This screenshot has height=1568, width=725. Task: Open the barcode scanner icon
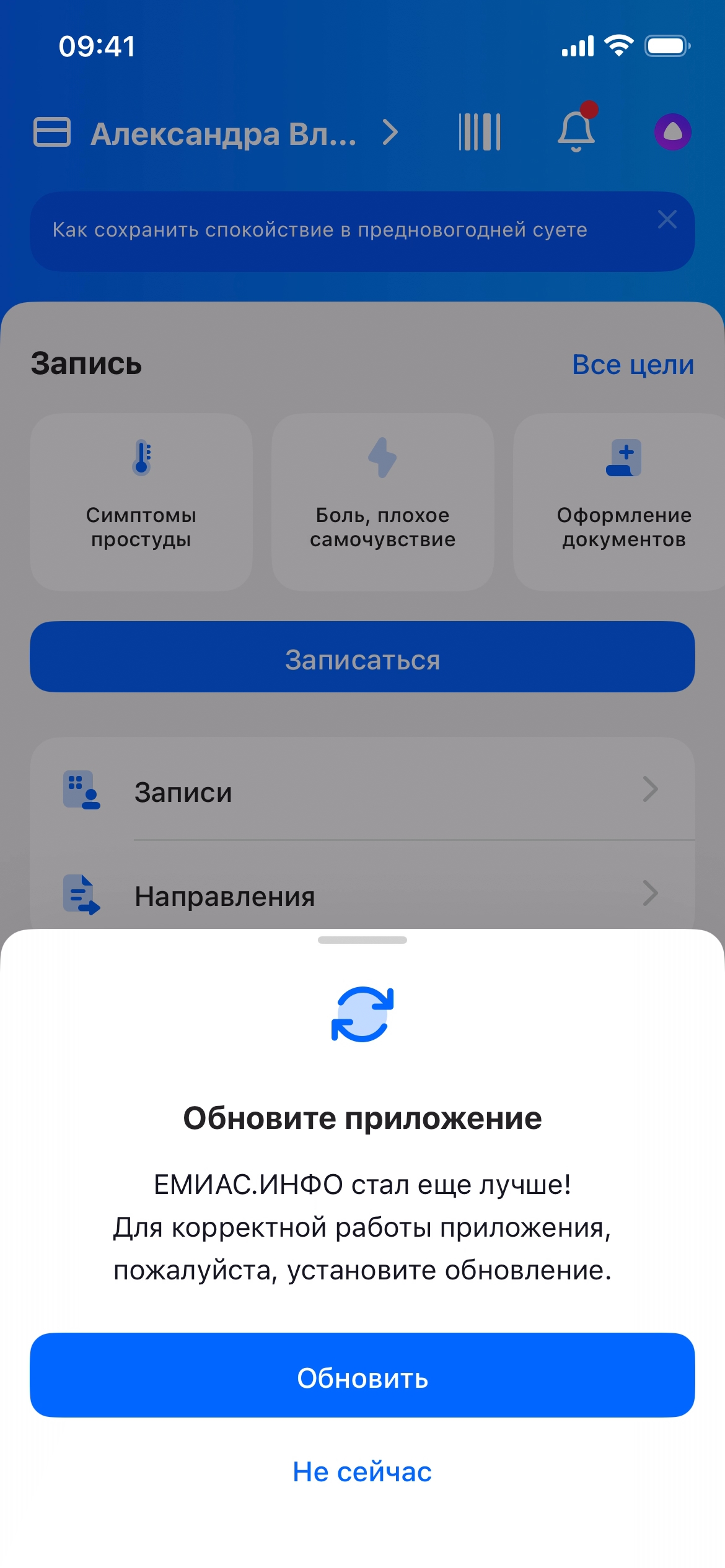coord(480,132)
